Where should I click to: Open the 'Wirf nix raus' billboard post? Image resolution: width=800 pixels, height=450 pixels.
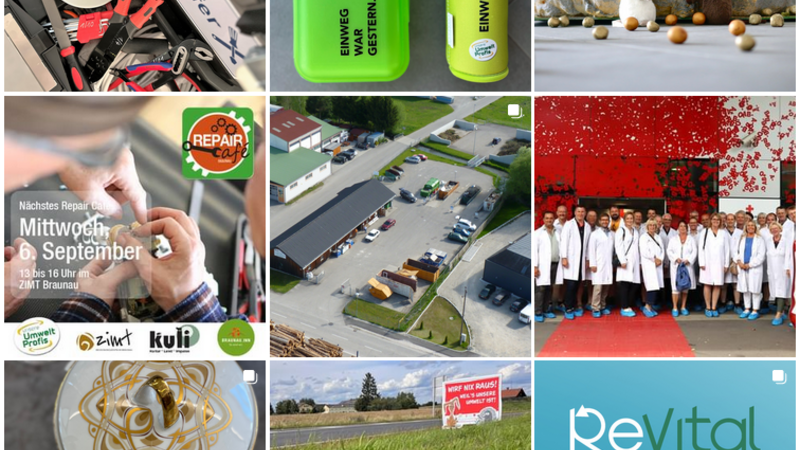coord(400,406)
